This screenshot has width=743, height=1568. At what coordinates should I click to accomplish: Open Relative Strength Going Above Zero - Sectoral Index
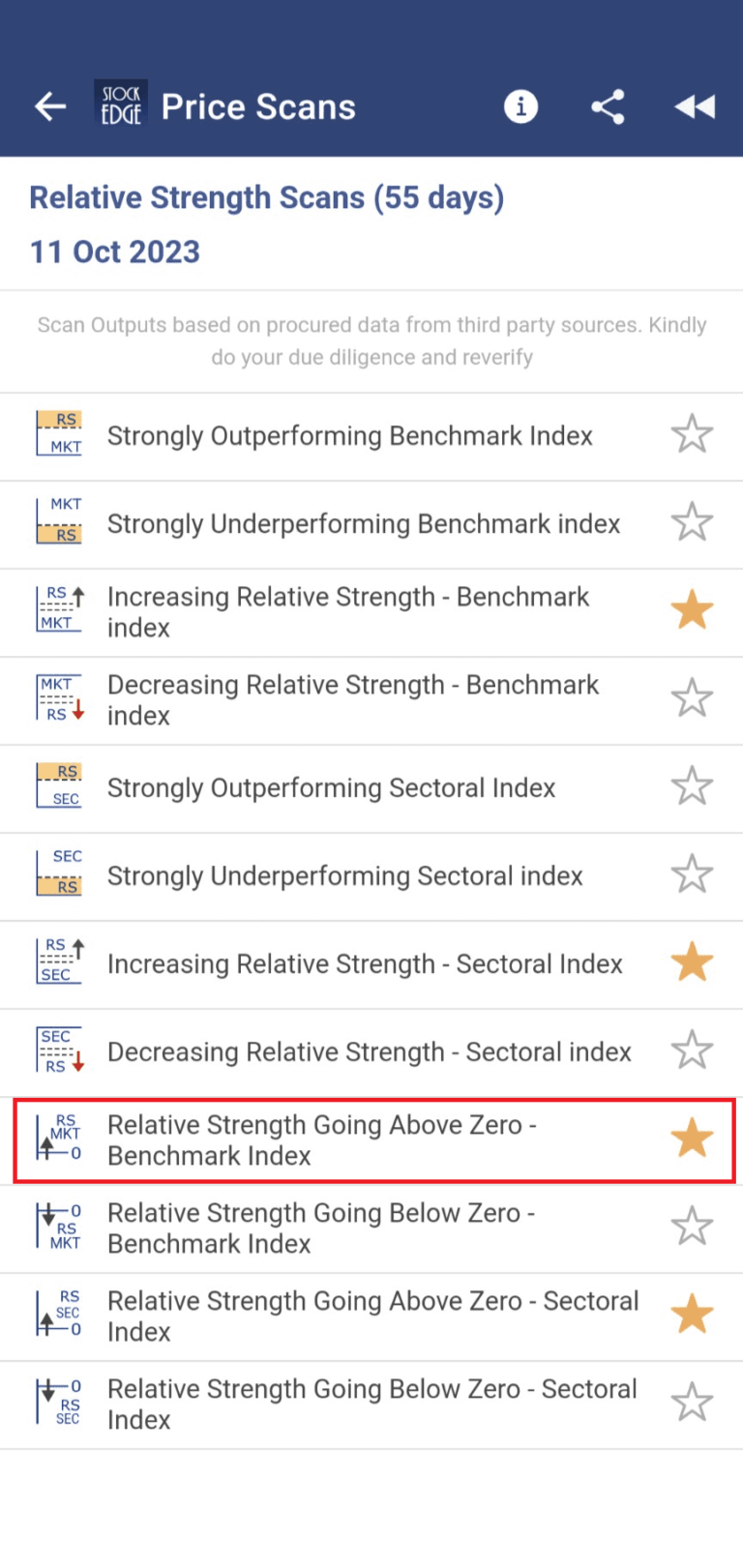(x=374, y=1316)
